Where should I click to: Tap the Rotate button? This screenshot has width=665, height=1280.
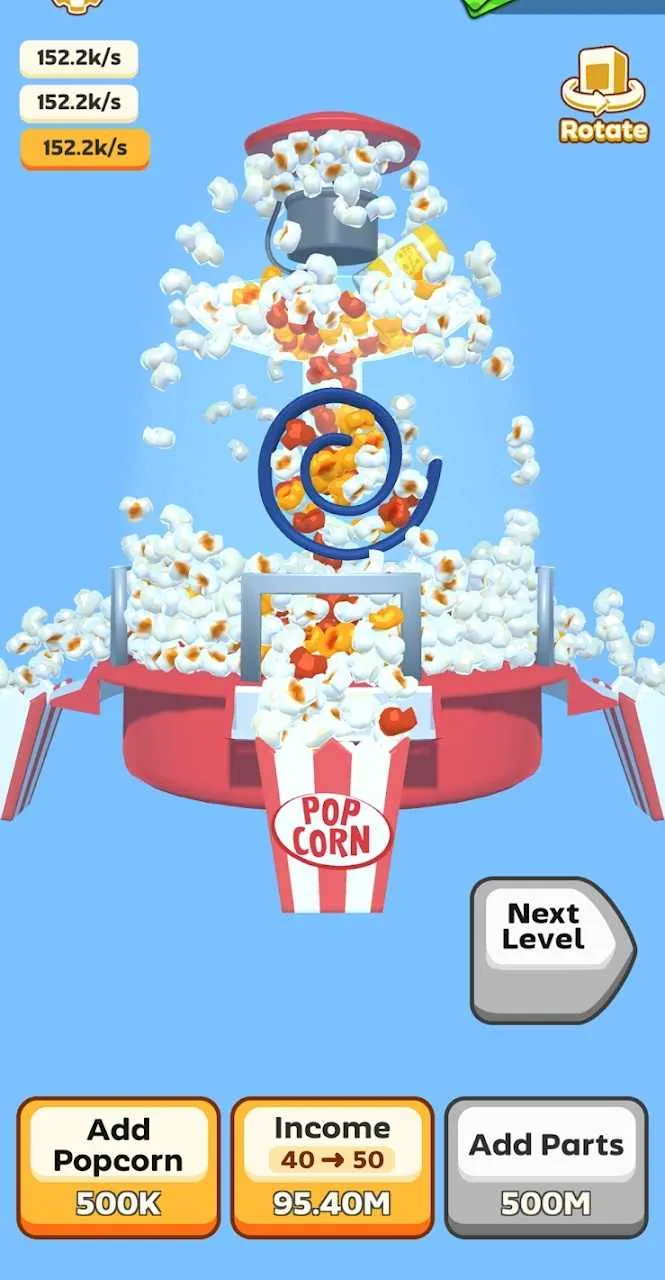tap(603, 96)
